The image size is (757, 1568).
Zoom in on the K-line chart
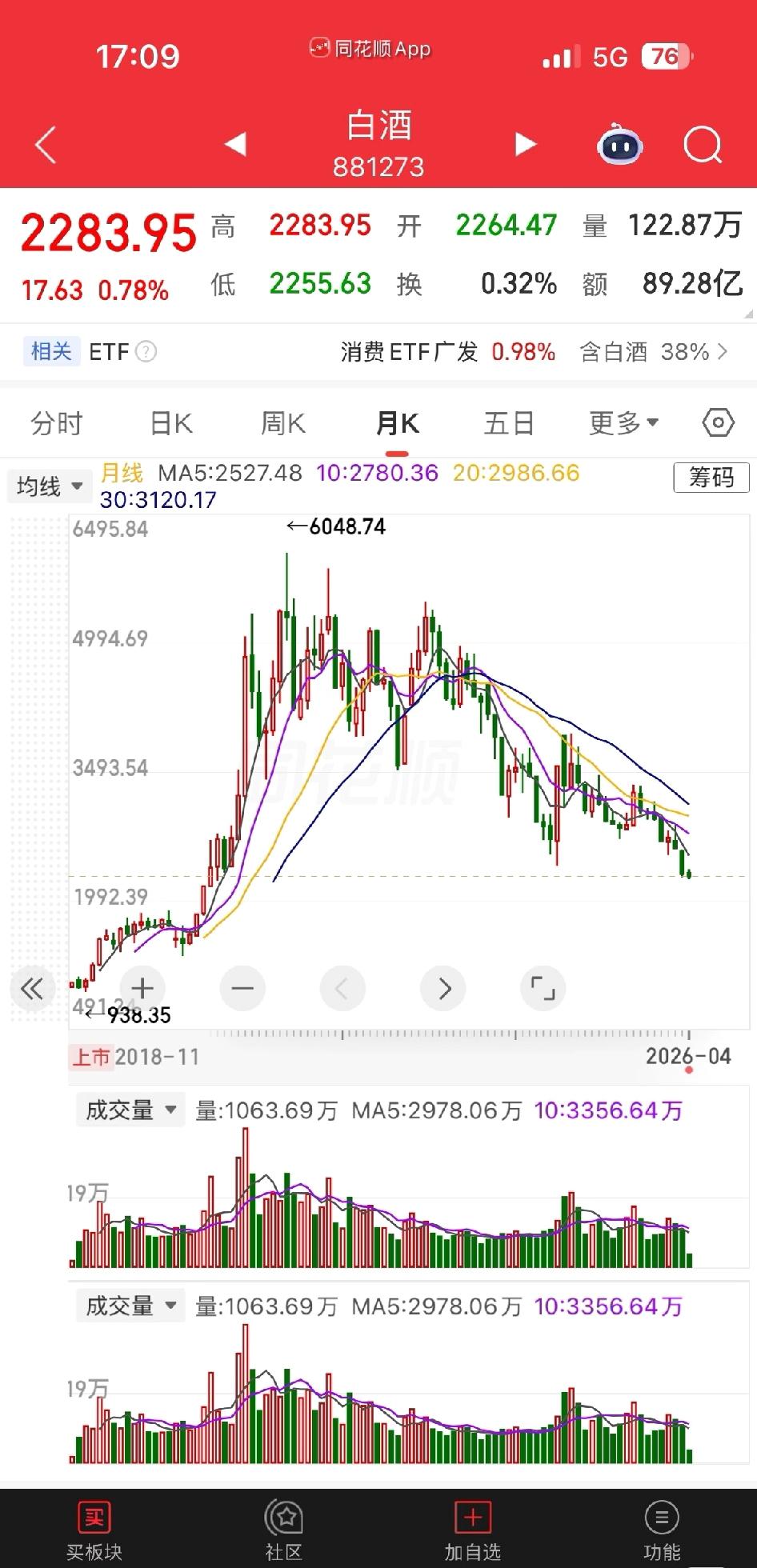coord(142,988)
